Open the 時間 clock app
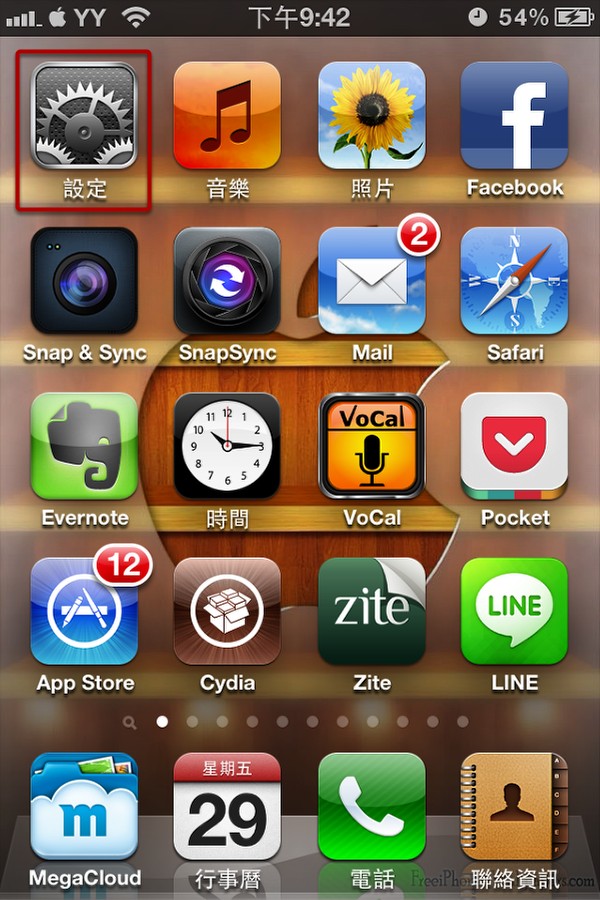The width and height of the screenshot is (600, 900). pos(227,446)
